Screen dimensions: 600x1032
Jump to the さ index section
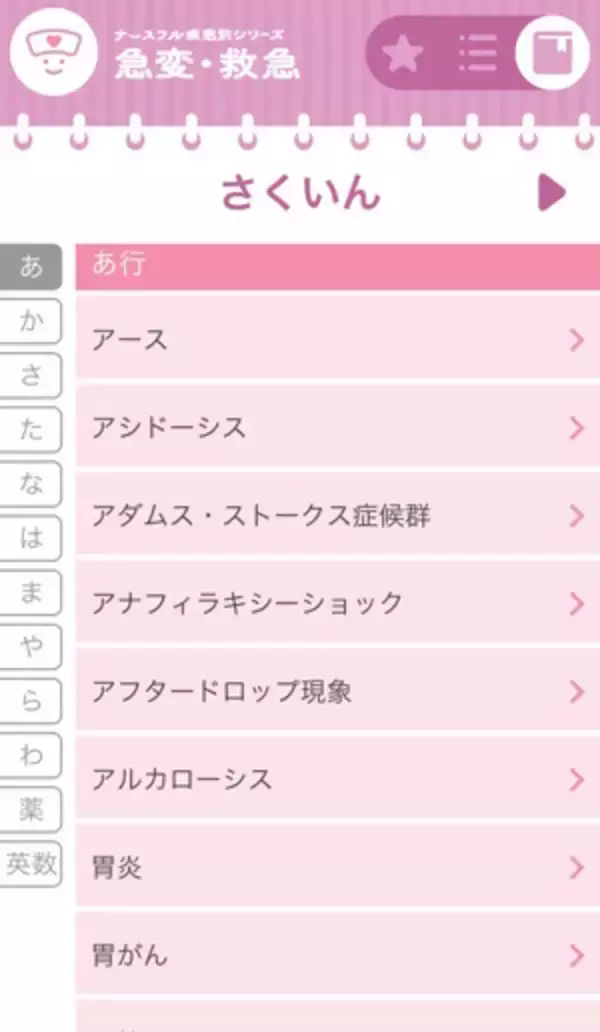coord(31,376)
